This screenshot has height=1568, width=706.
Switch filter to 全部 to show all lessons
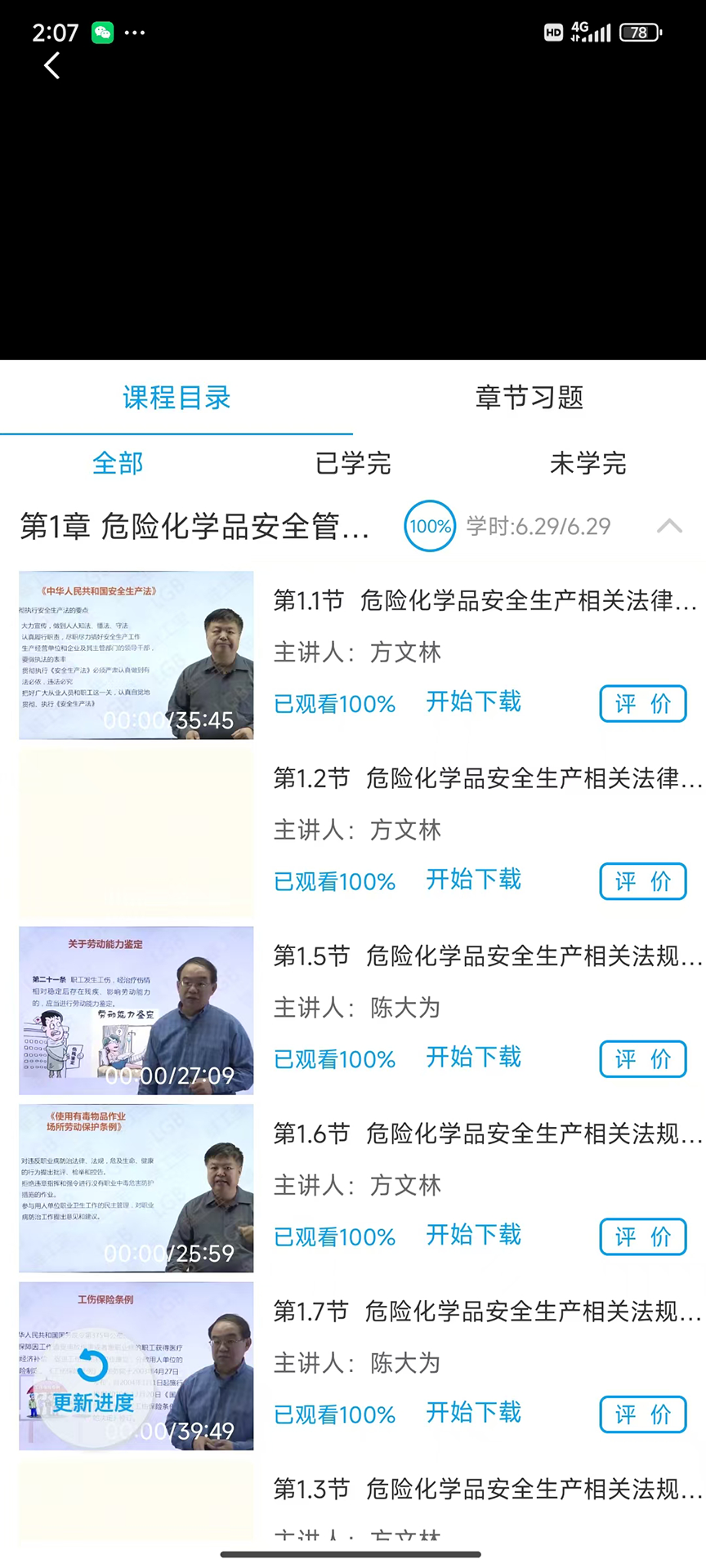[118, 464]
